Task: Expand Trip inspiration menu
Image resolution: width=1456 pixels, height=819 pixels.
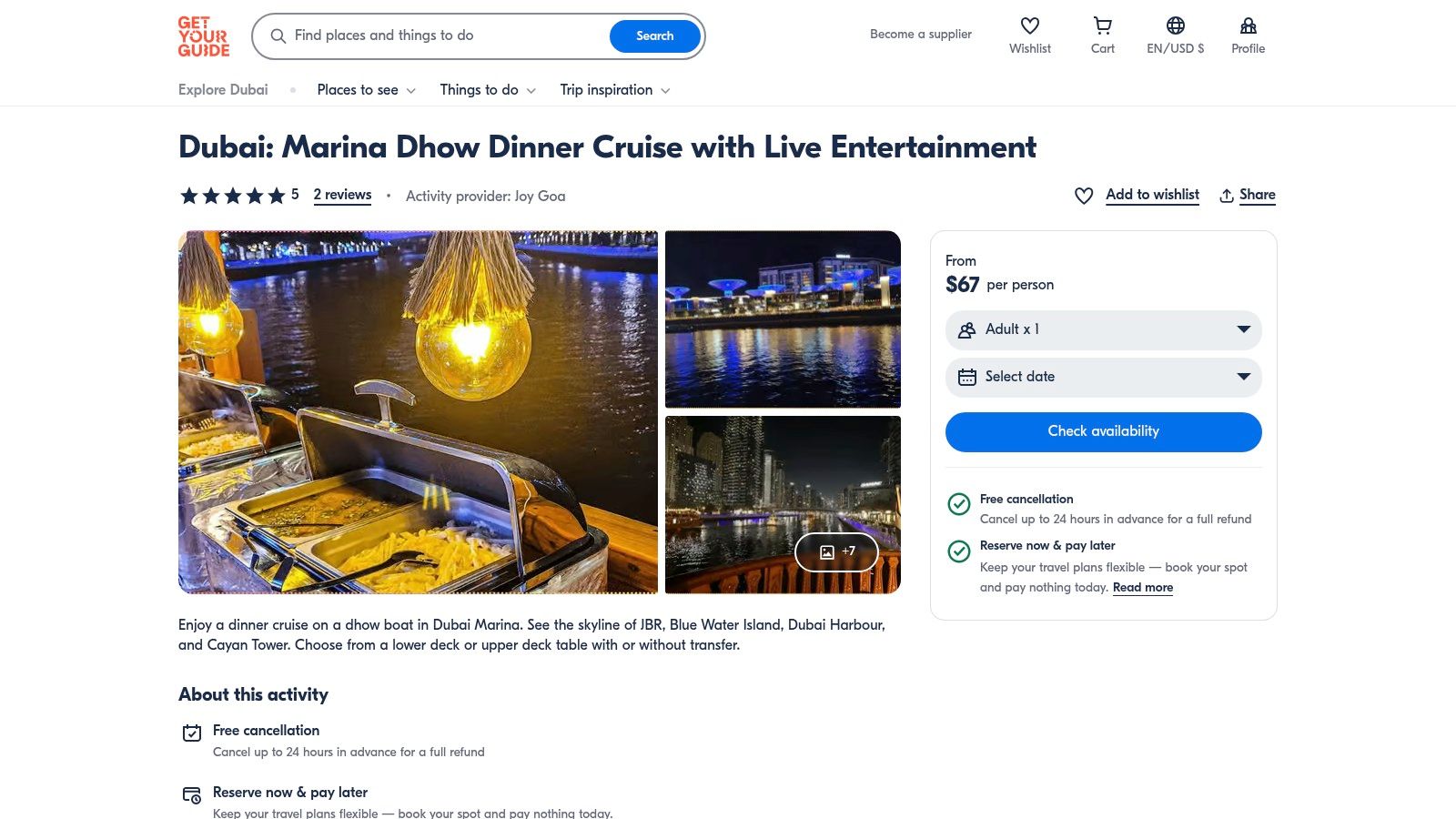Action: coord(614,89)
